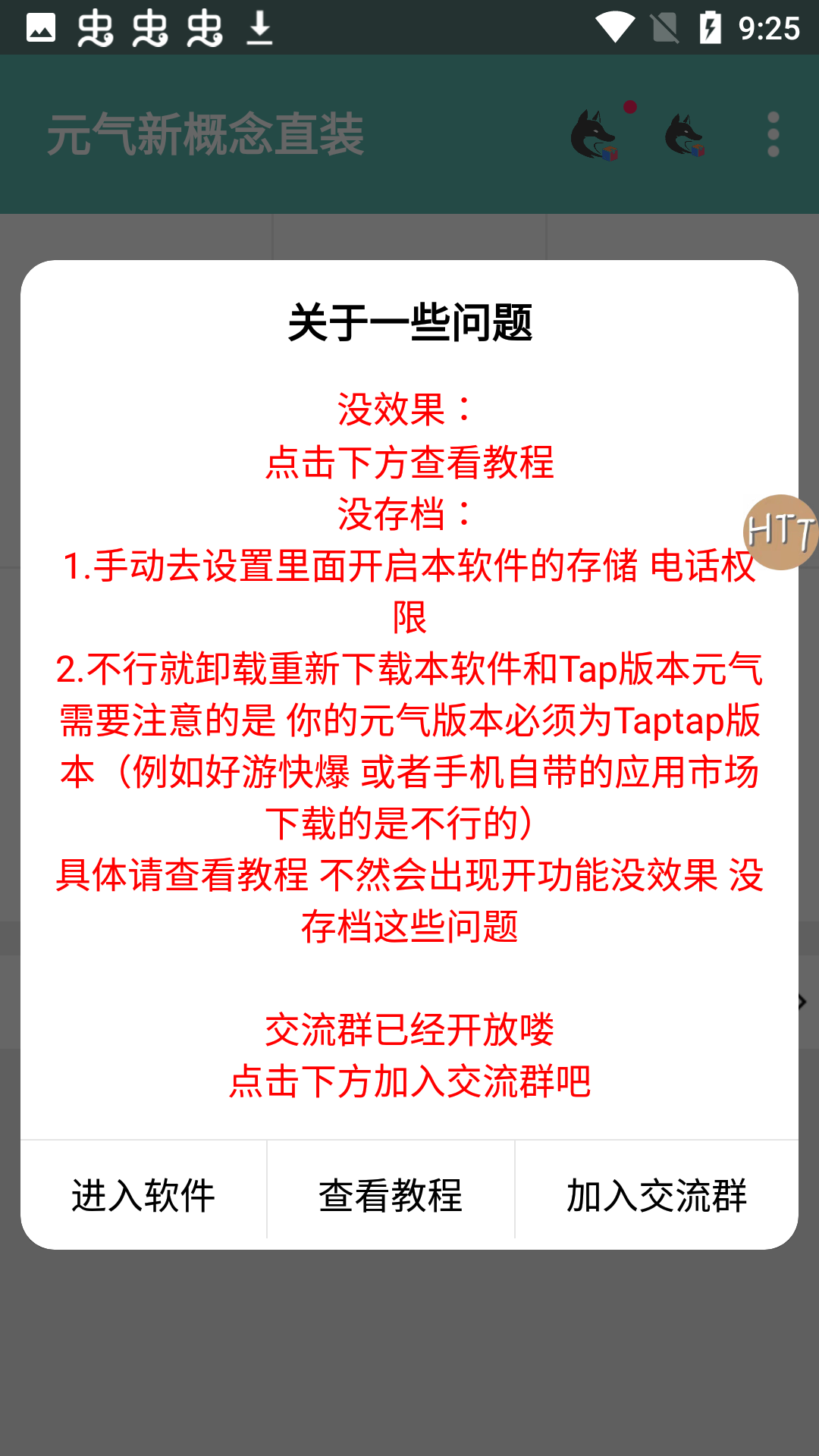This screenshot has width=819, height=1456.
Task: Tap 进入软件 to enter the app
Action: (x=143, y=1196)
